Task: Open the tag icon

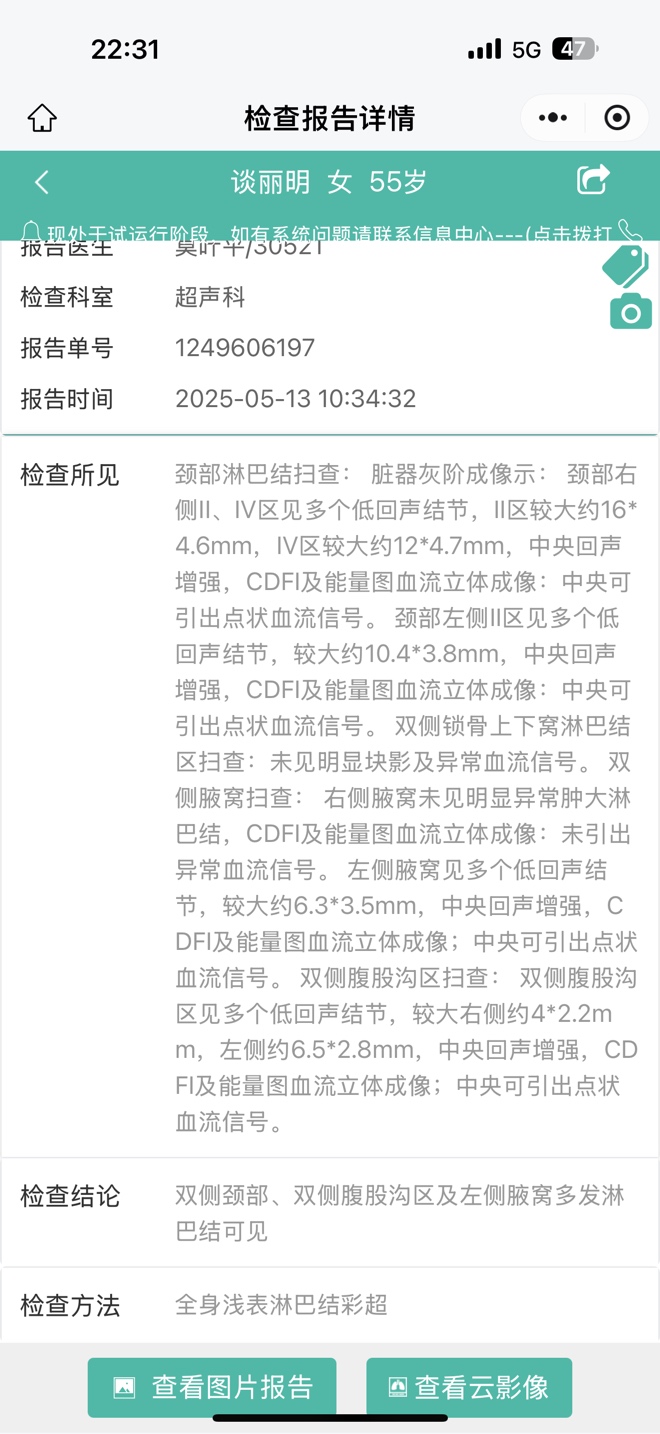Action: 625,266
